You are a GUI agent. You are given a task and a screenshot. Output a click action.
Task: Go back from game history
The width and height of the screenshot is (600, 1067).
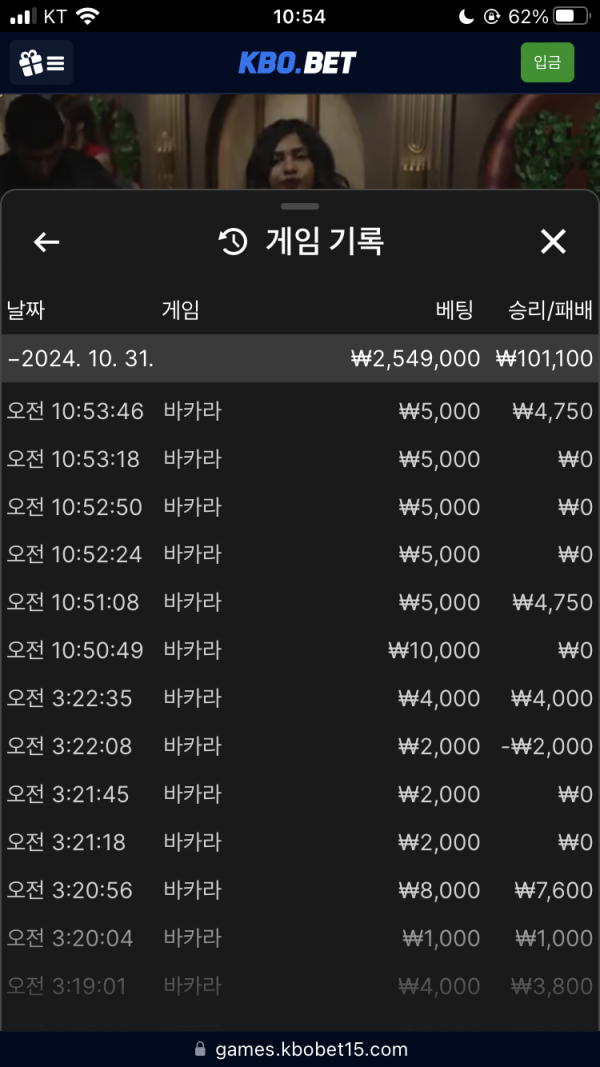(46, 242)
